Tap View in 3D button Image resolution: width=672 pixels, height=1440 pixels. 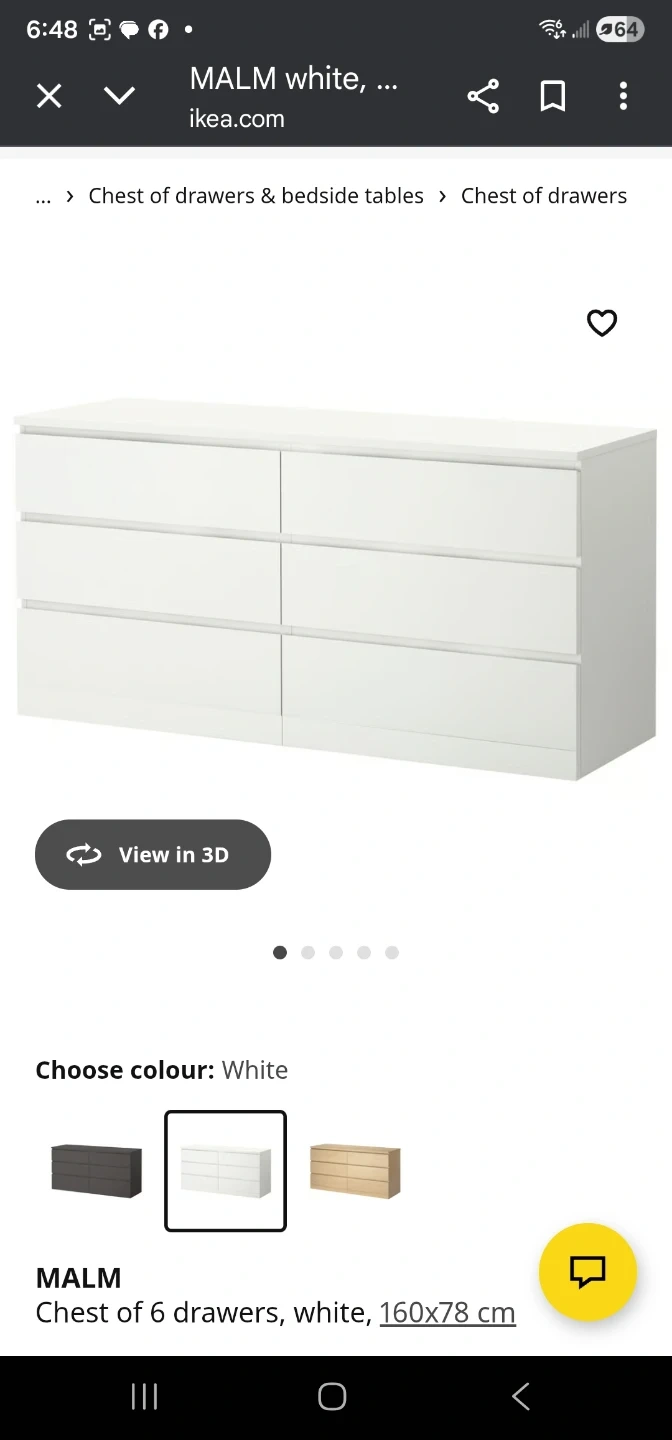pyautogui.click(x=153, y=855)
